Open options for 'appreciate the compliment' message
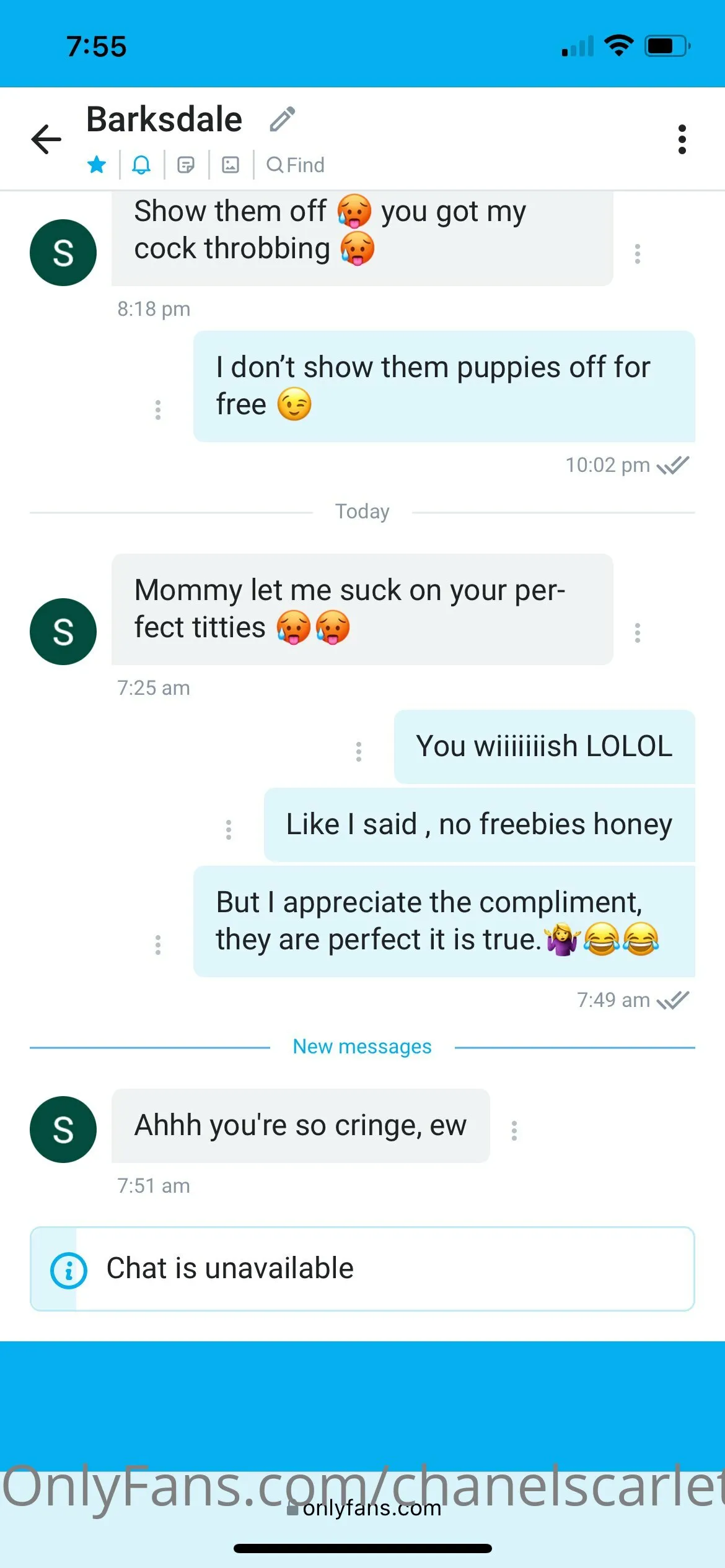This screenshot has height=1568, width=725. pos(158,944)
